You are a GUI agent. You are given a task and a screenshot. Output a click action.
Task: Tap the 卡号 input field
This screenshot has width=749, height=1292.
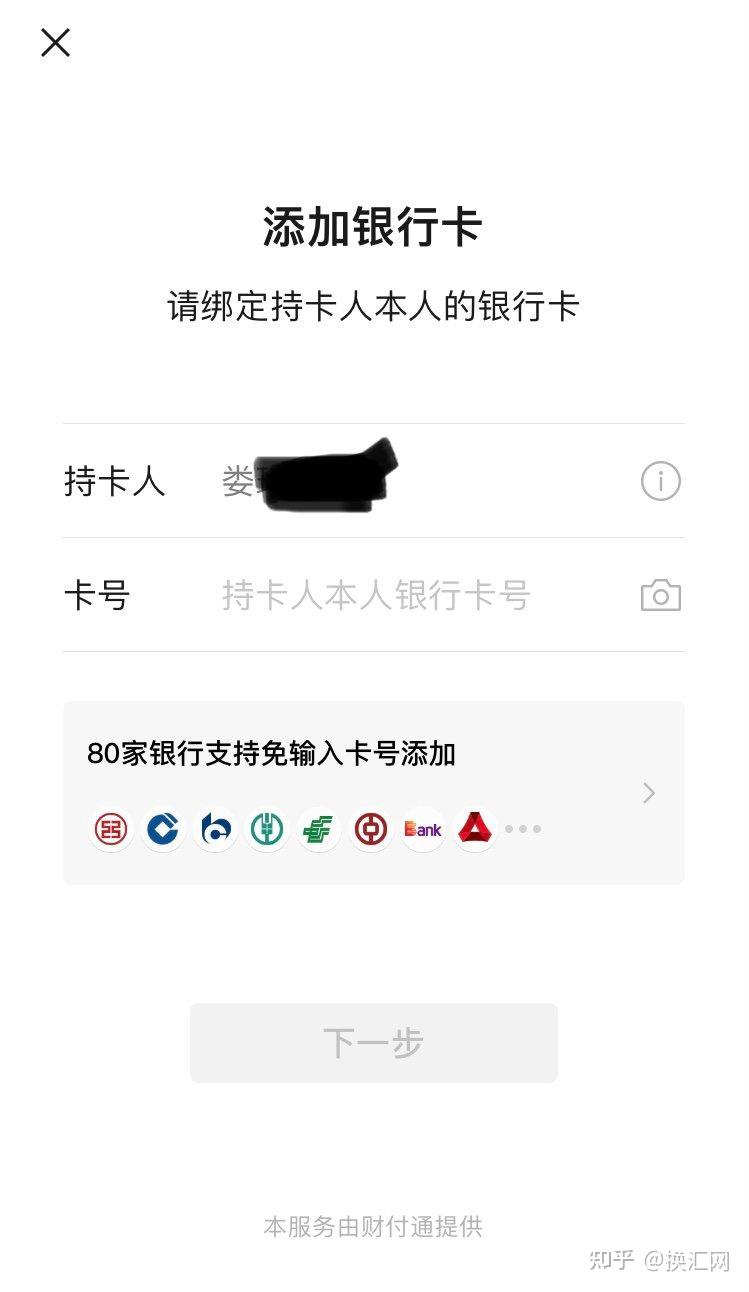[380, 595]
